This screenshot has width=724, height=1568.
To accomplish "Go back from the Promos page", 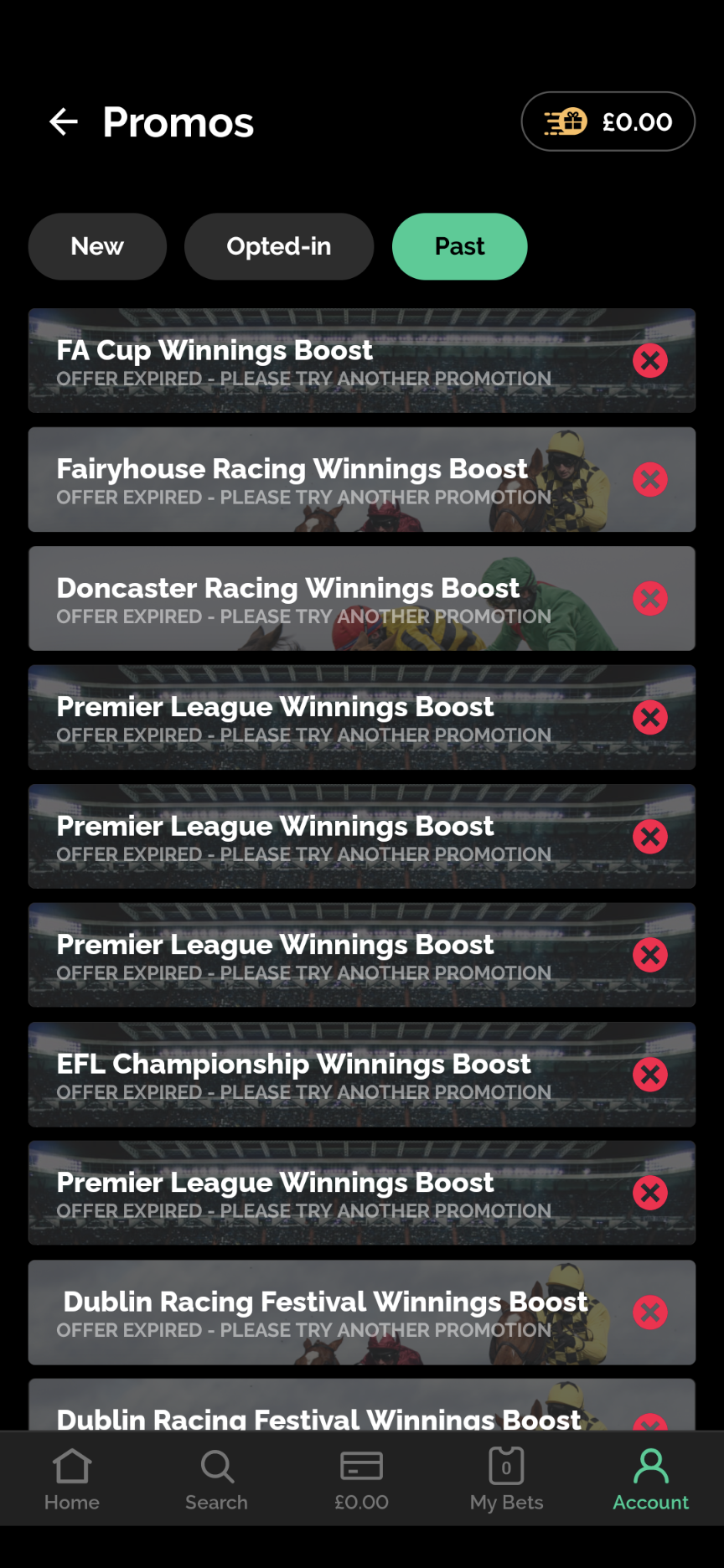I will [x=64, y=122].
